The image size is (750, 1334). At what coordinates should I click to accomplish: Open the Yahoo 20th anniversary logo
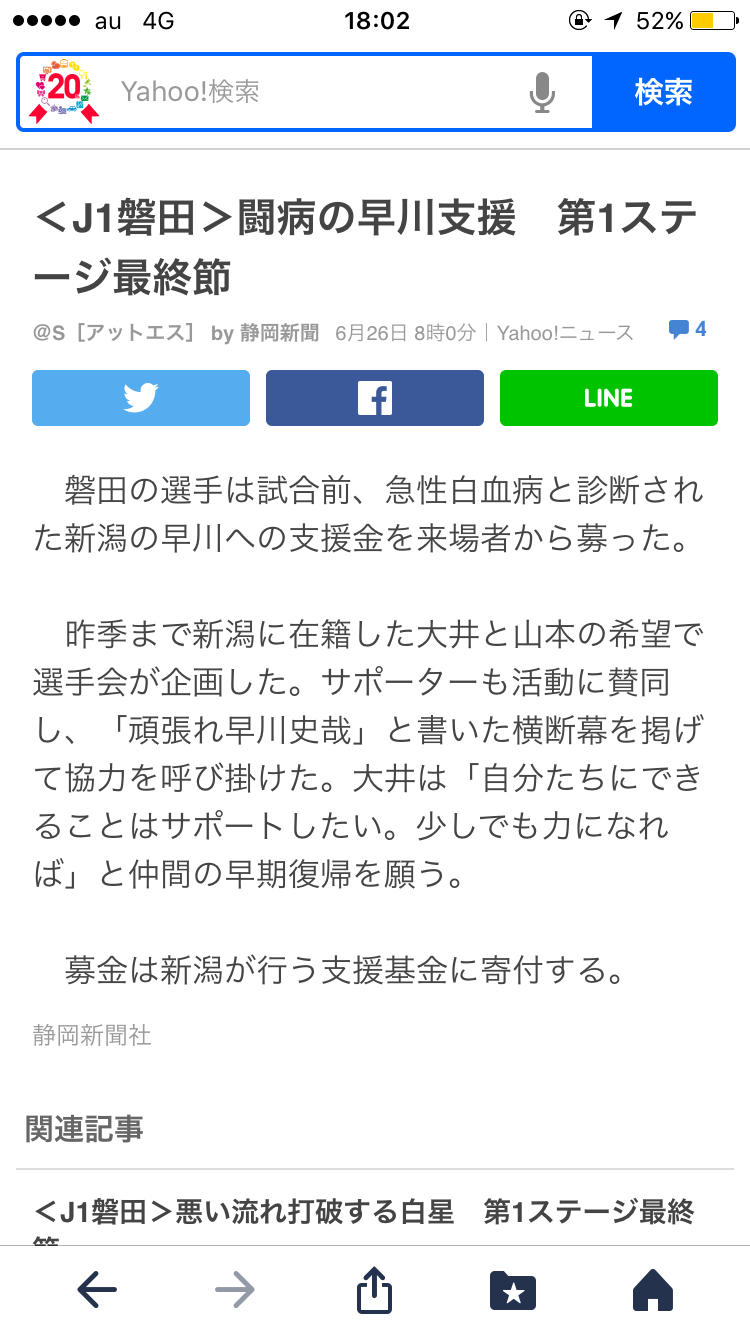(65, 92)
